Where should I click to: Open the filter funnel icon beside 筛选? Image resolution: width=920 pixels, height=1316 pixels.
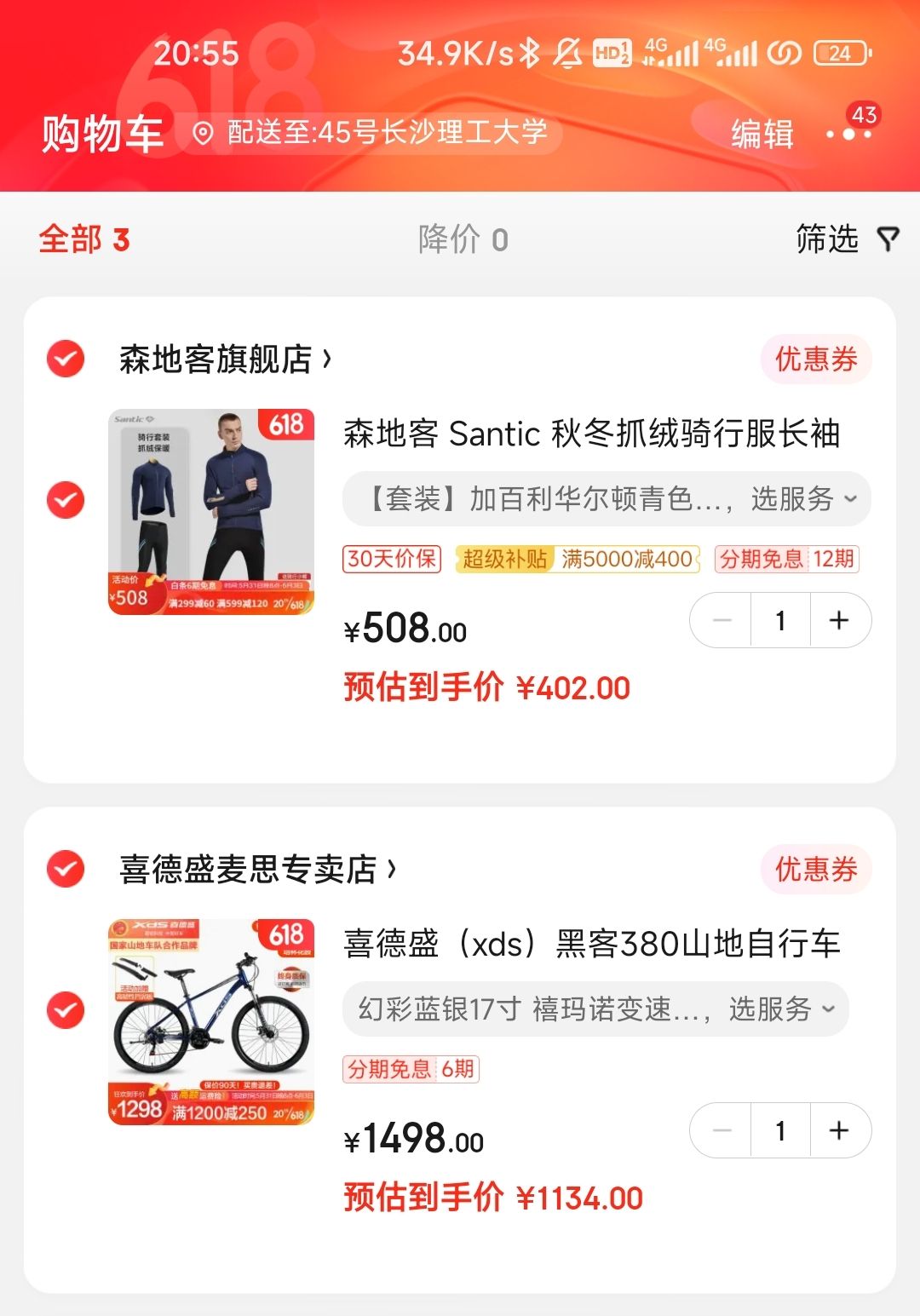point(888,240)
